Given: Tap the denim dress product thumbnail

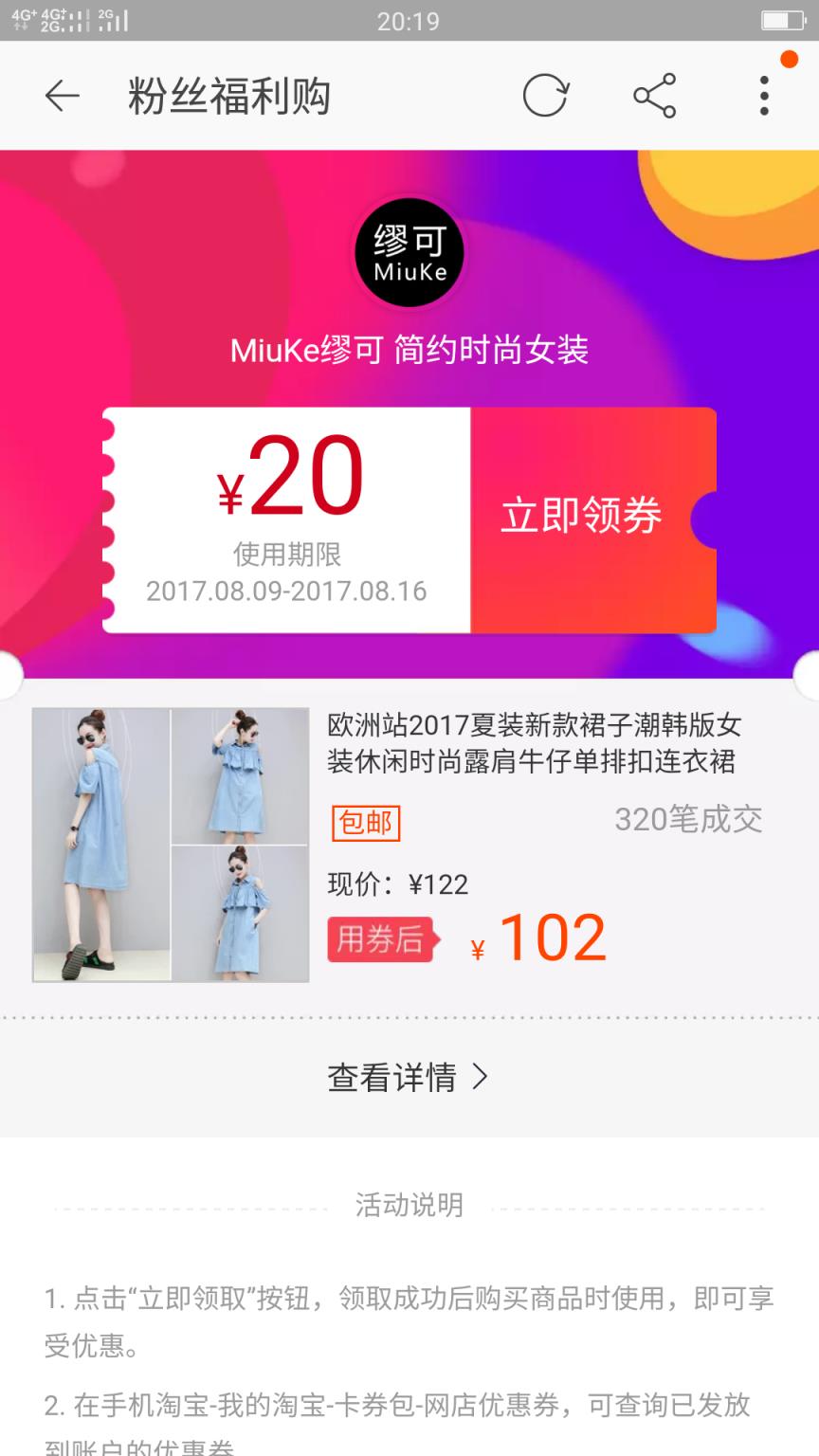Looking at the screenshot, I should pos(169,844).
